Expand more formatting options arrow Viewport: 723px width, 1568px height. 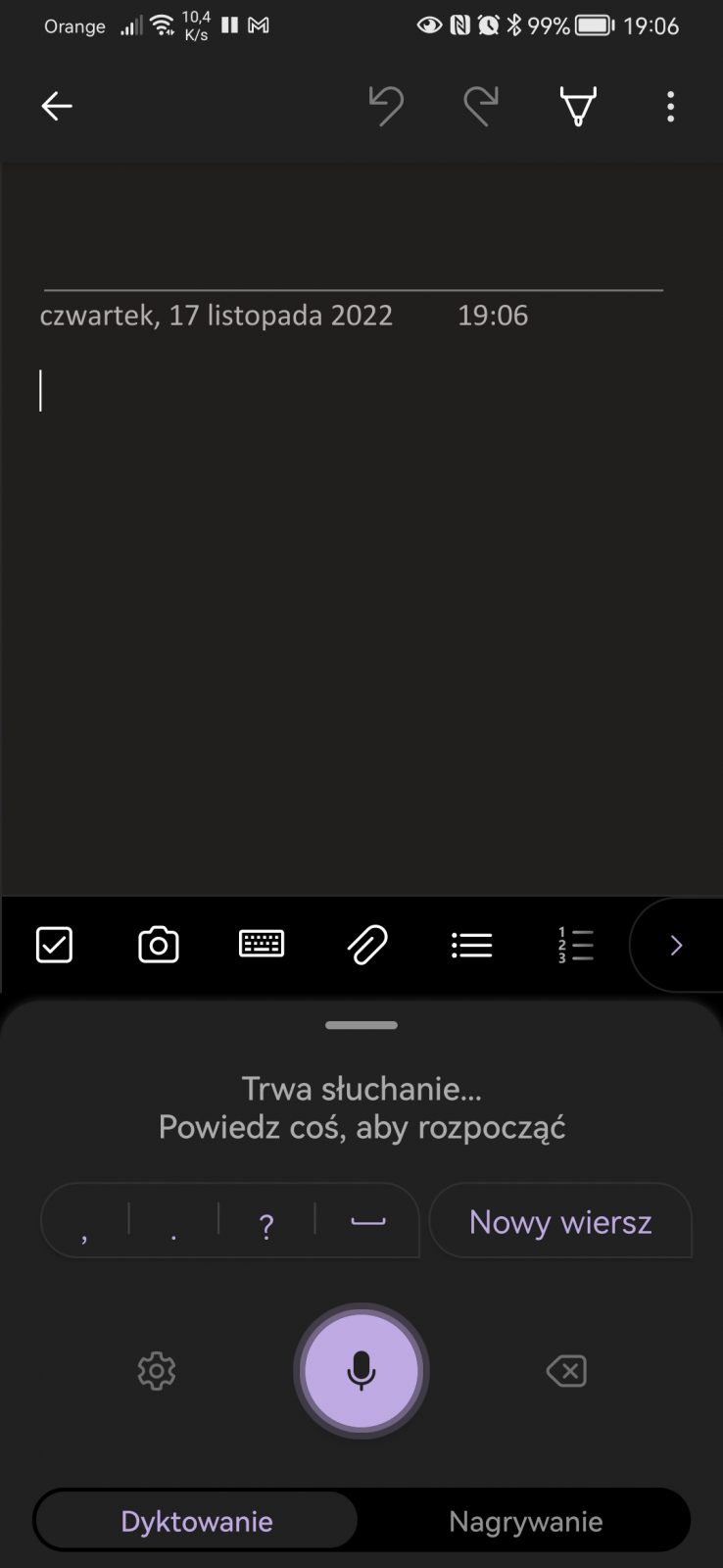(675, 945)
